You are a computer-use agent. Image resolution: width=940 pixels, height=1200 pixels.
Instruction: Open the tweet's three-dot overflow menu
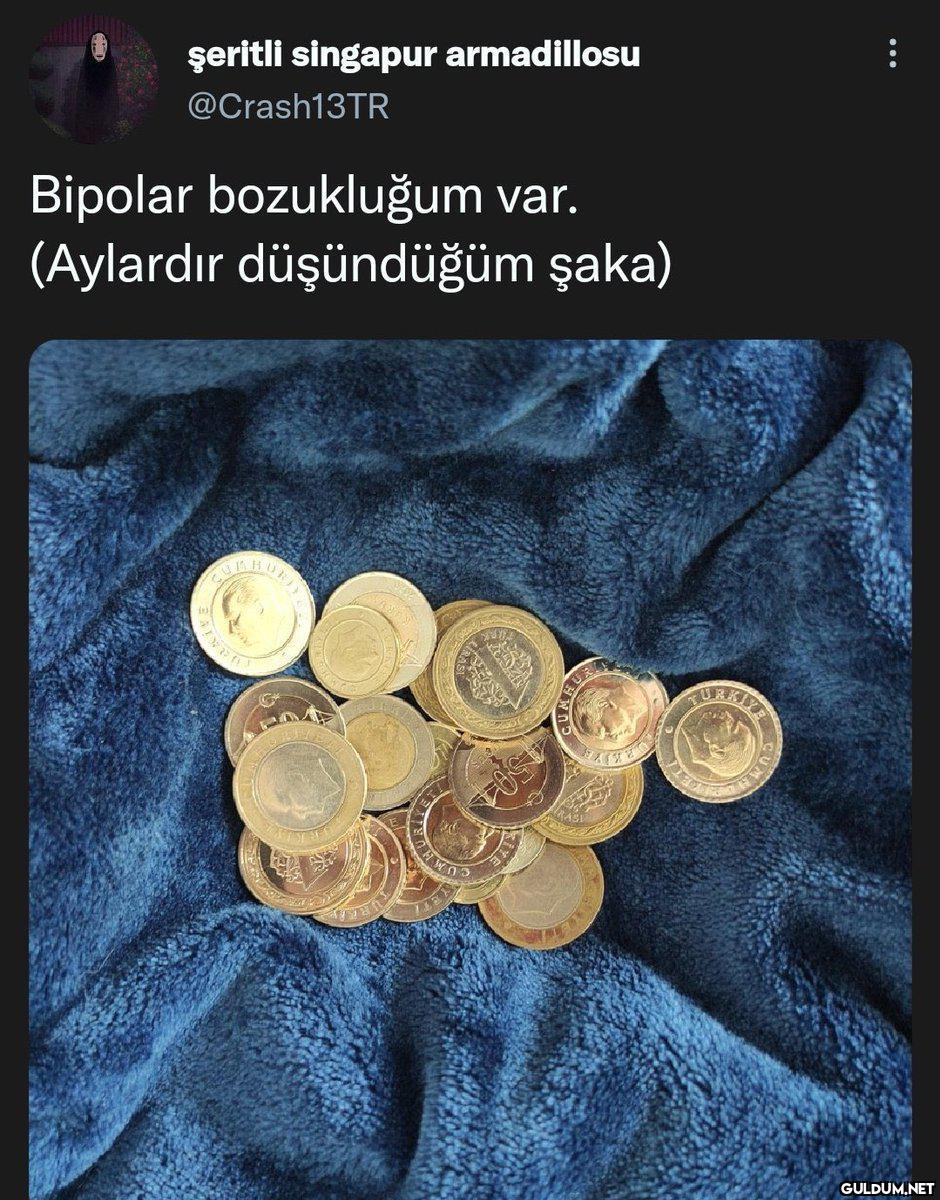click(x=892, y=54)
